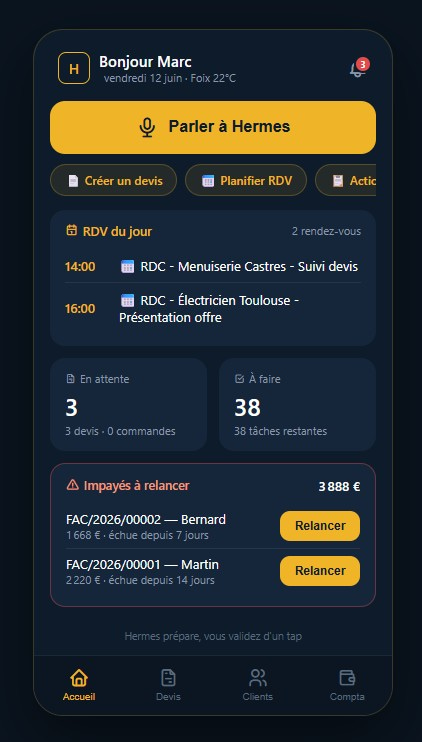Open the À faire tasks card
The height and width of the screenshot is (742, 422).
pyautogui.click(x=298, y=404)
